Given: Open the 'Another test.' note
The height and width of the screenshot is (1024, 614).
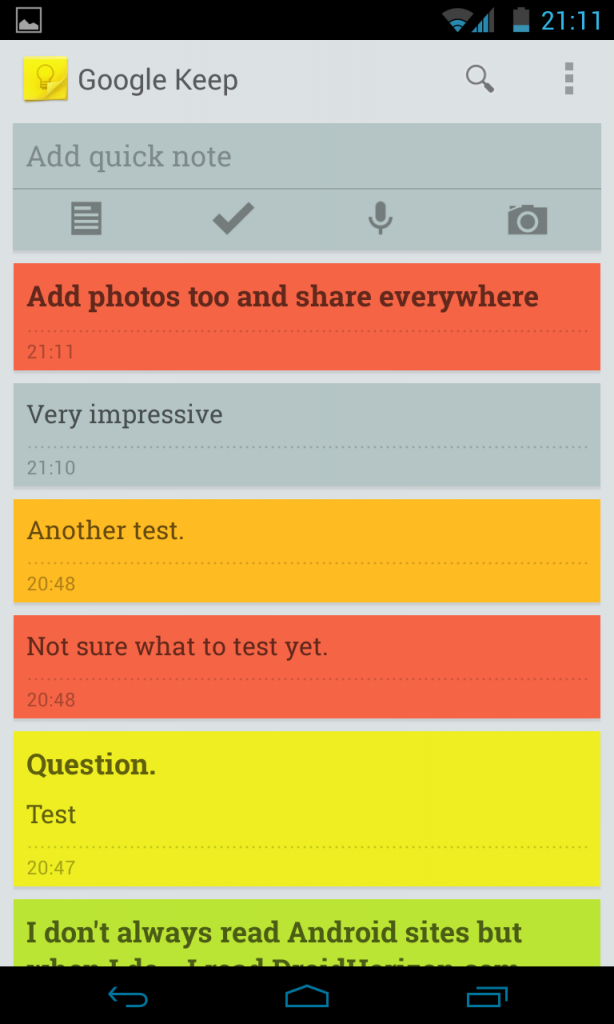Looking at the screenshot, I should [x=306, y=550].
